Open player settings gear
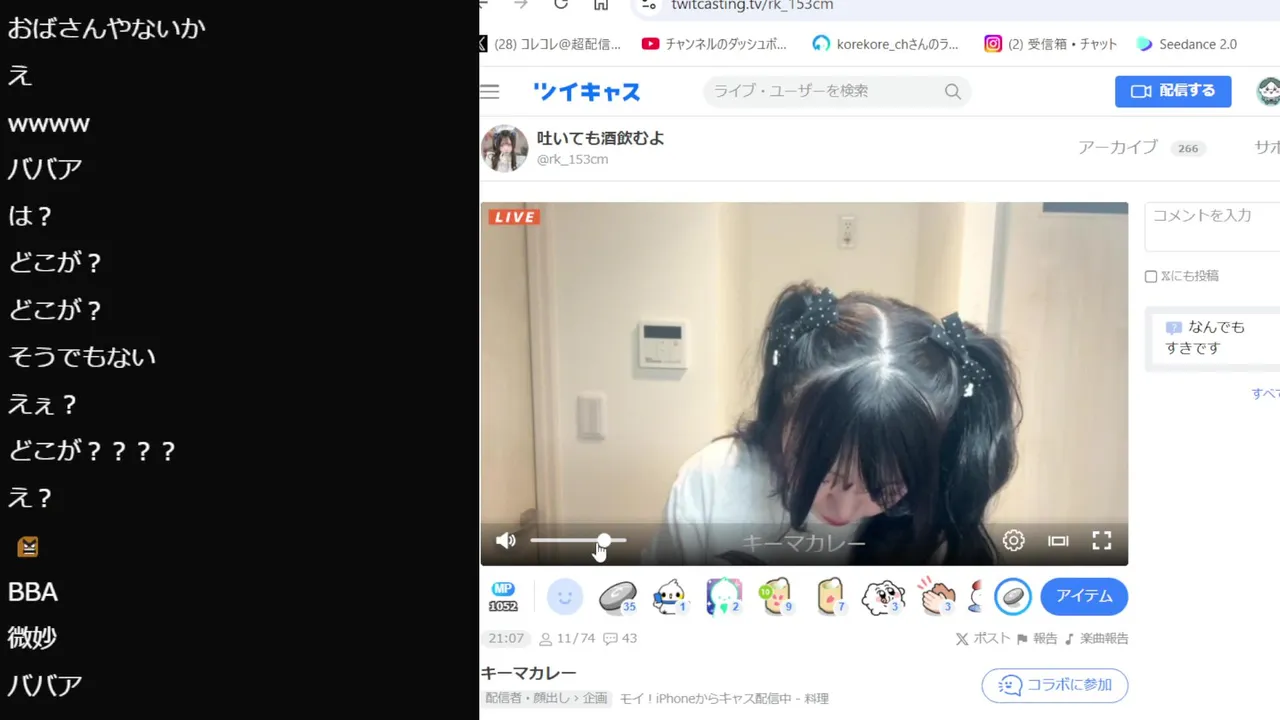The width and height of the screenshot is (1280, 720). [1013, 541]
